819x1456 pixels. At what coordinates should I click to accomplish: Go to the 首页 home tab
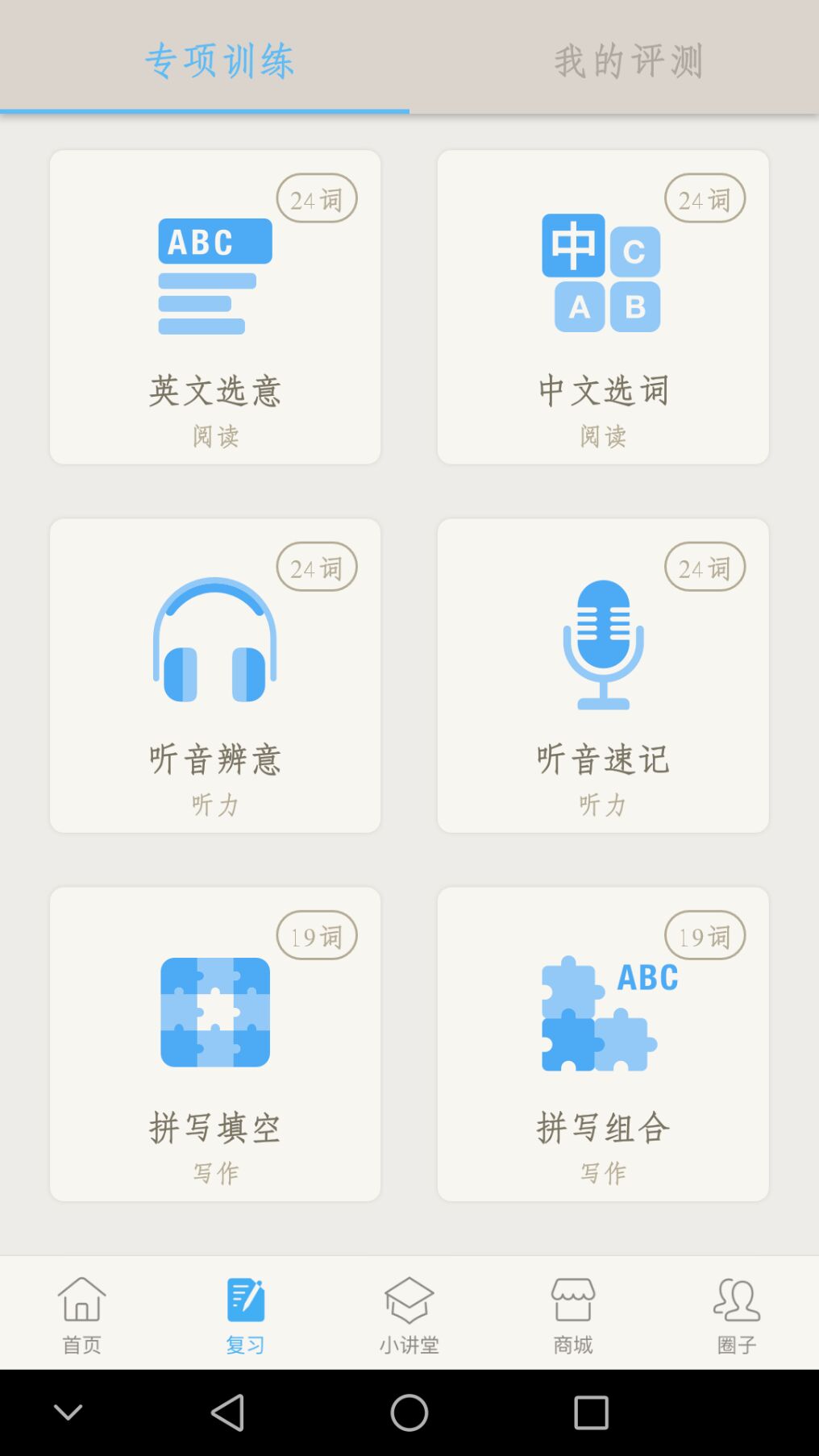tap(81, 1313)
